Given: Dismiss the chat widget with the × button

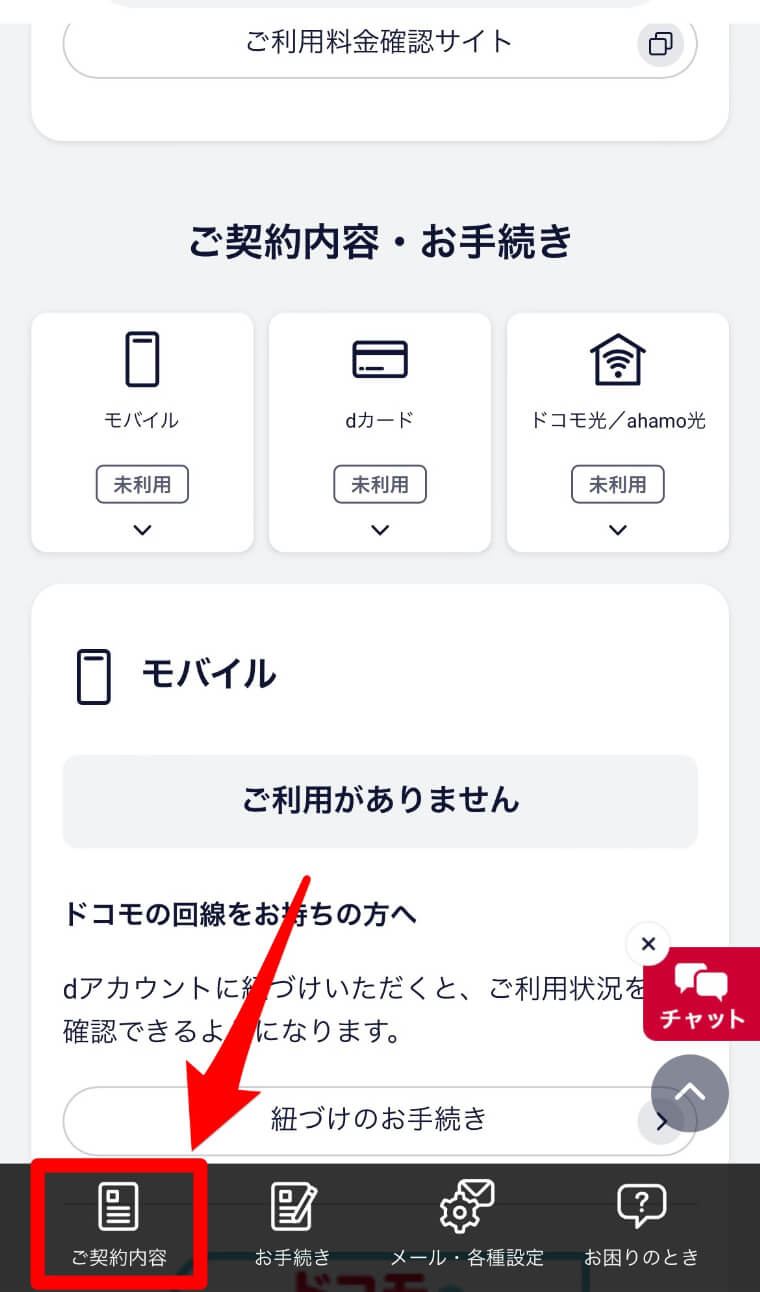Looking at the screenshot, I should click(647, 943).
